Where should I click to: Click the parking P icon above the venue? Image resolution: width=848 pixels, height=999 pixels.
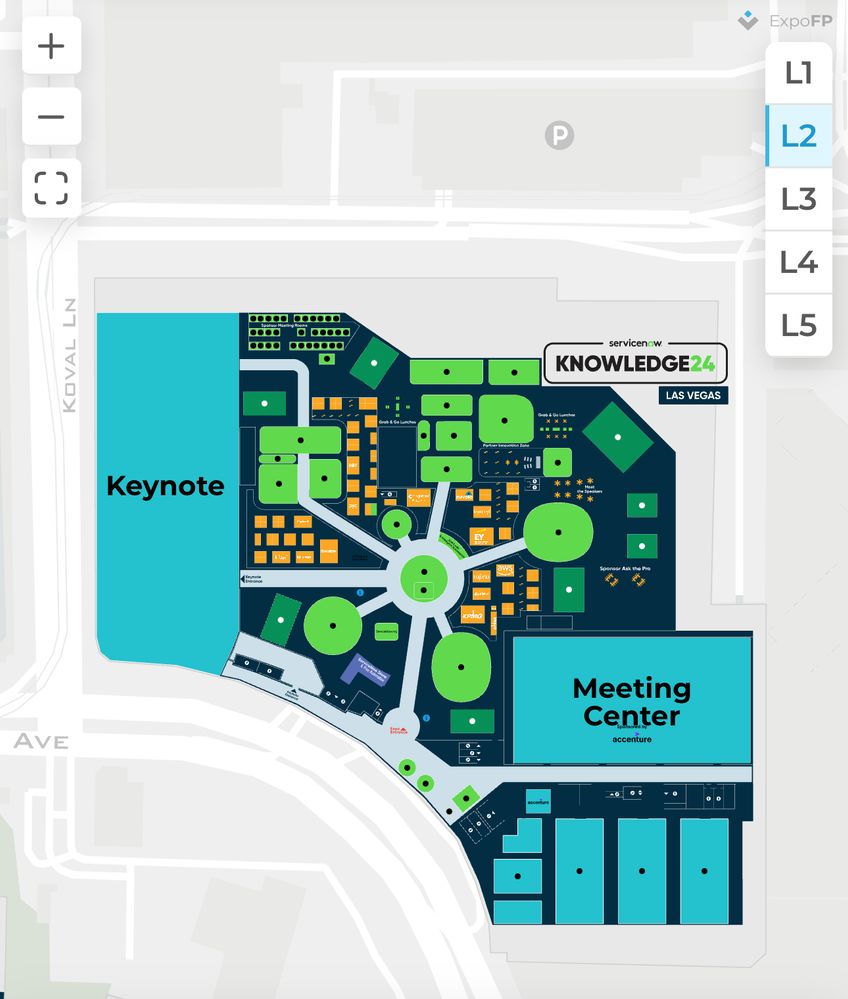point(560,136)
